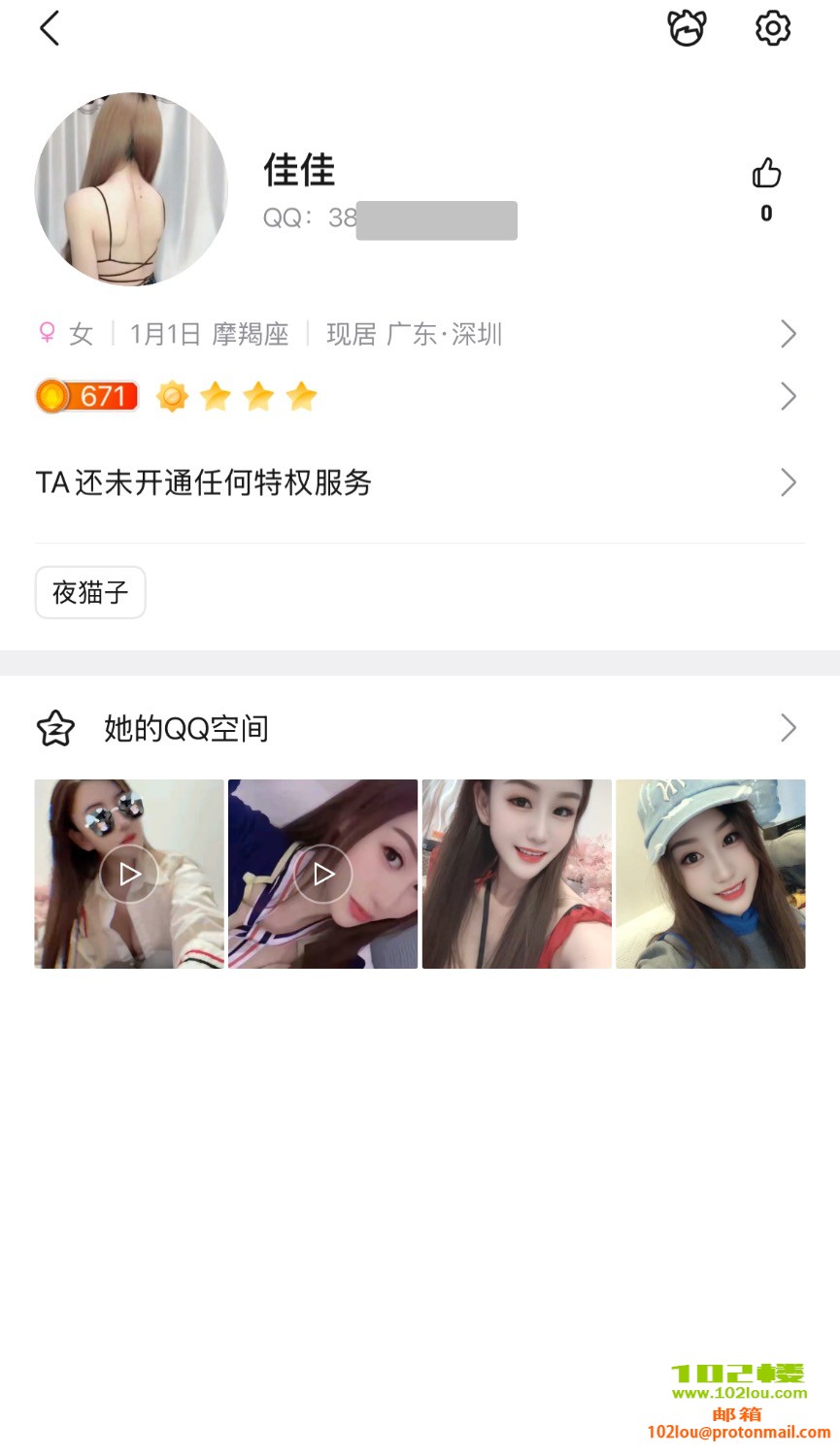Viewport: 840px width, 1456px height.
Task: Open the gender and location details row
Action: (418, 334)
